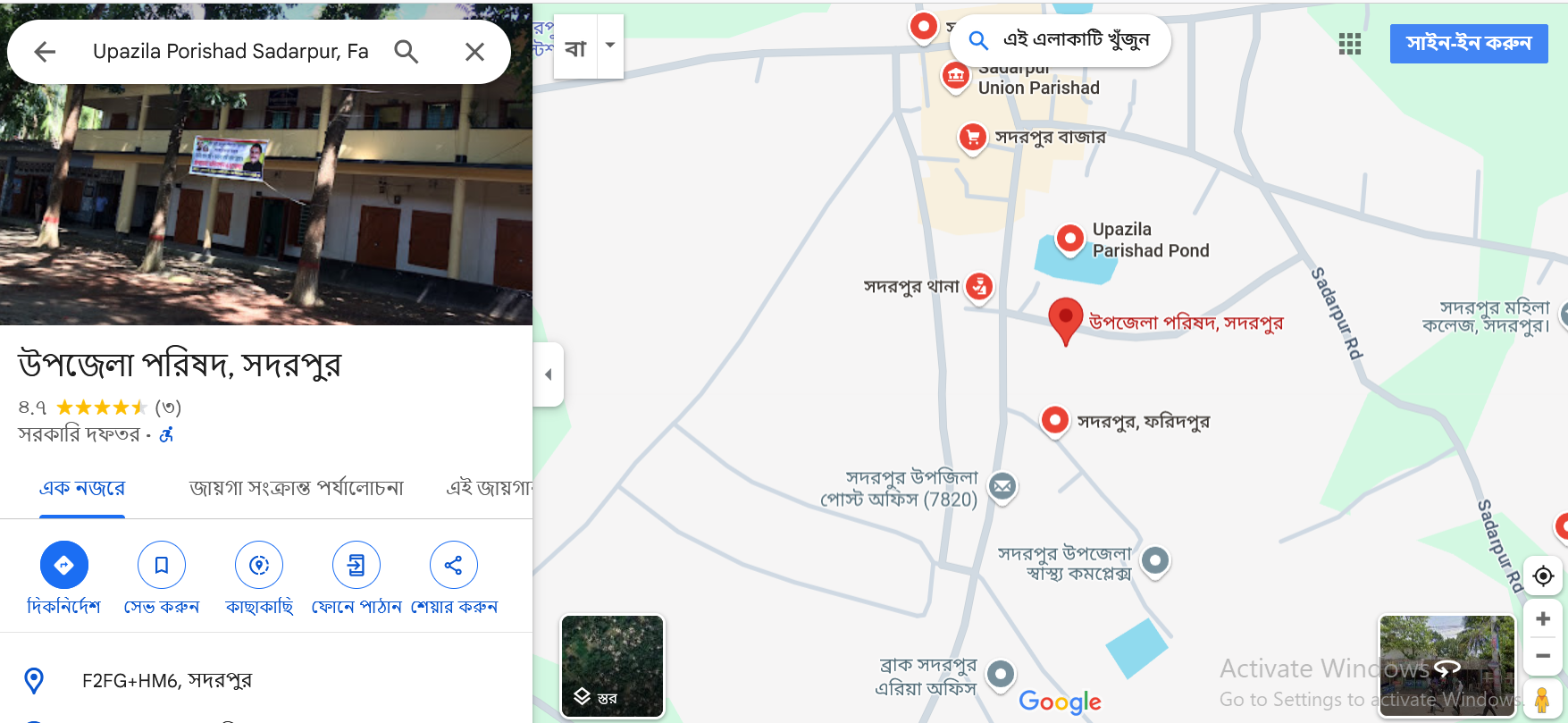Go back with the arrow in search box
Image resolution: width=1568 pixels, height=723 pixels.
click(x=45, y=52)
